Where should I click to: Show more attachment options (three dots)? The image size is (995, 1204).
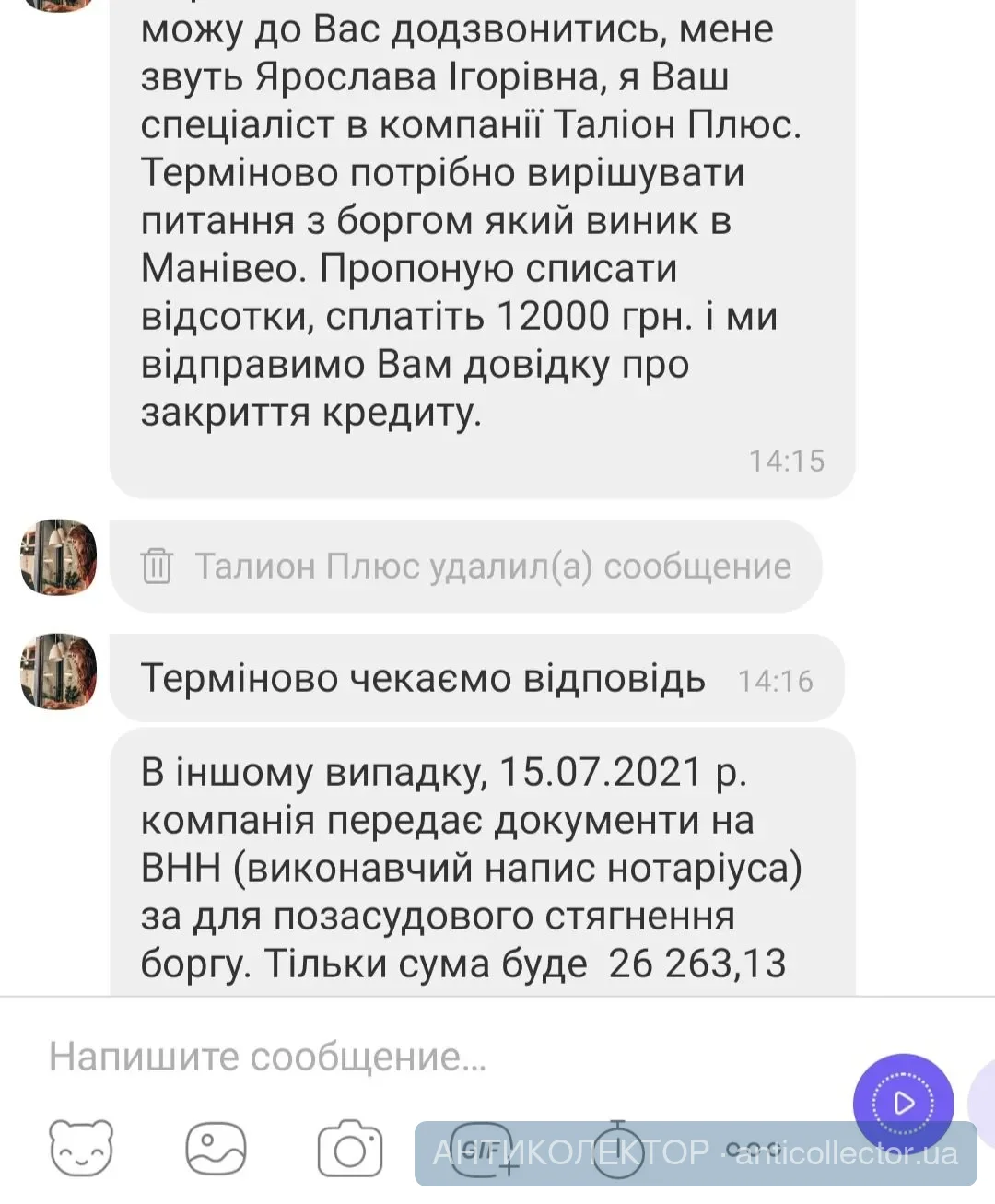753,1149
